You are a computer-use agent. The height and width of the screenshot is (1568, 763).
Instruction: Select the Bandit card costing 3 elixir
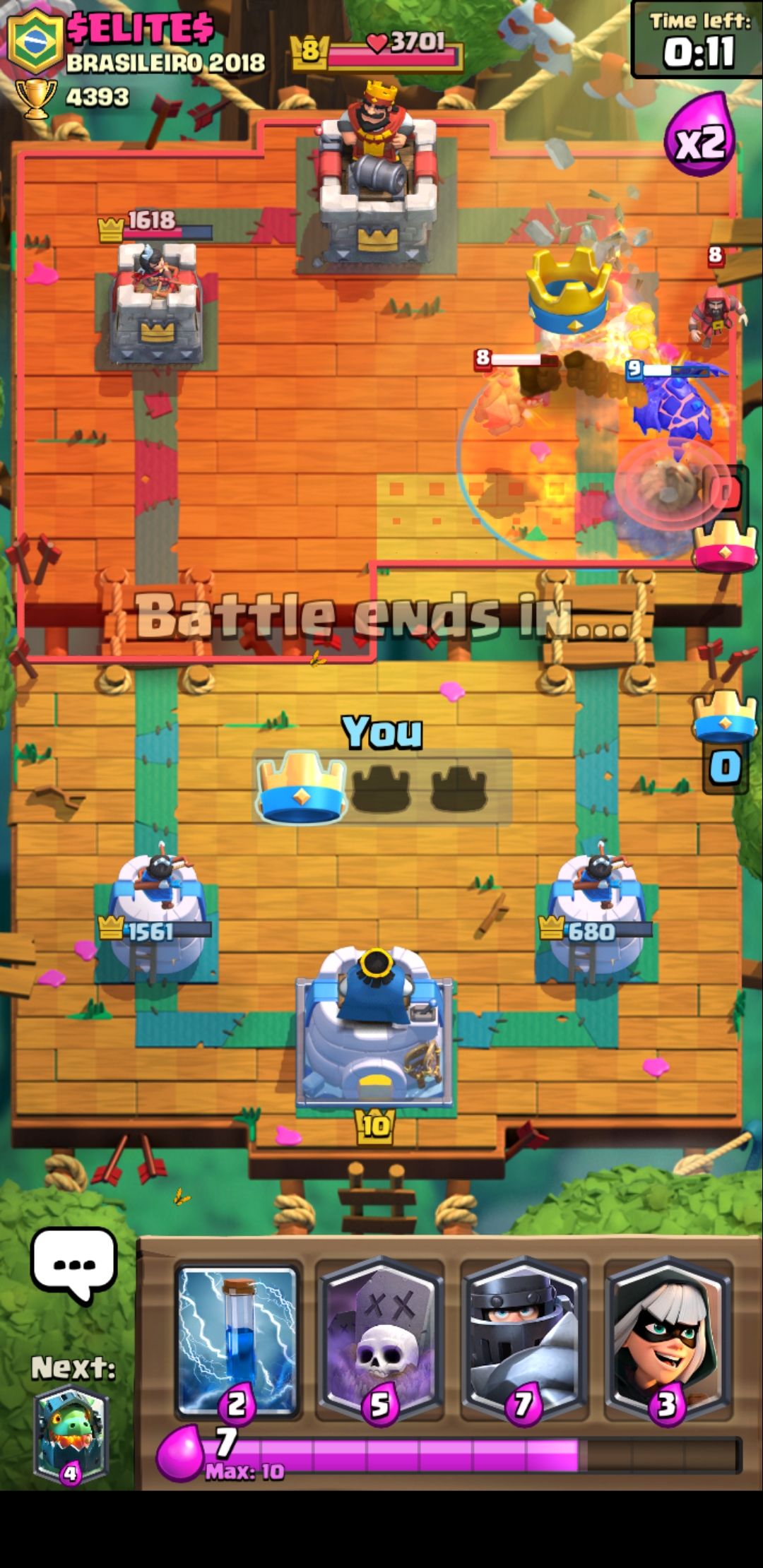click(668, 1340)
